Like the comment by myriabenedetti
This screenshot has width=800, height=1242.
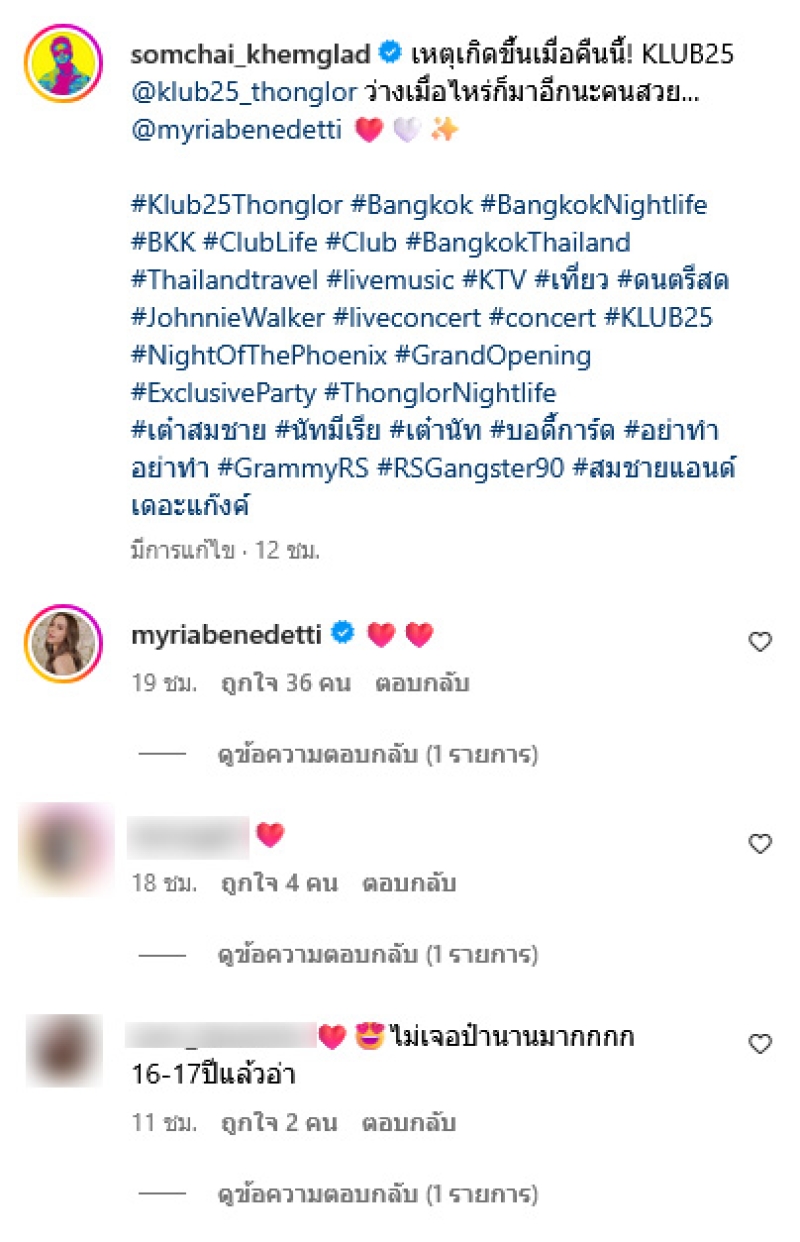pos(760,643)
